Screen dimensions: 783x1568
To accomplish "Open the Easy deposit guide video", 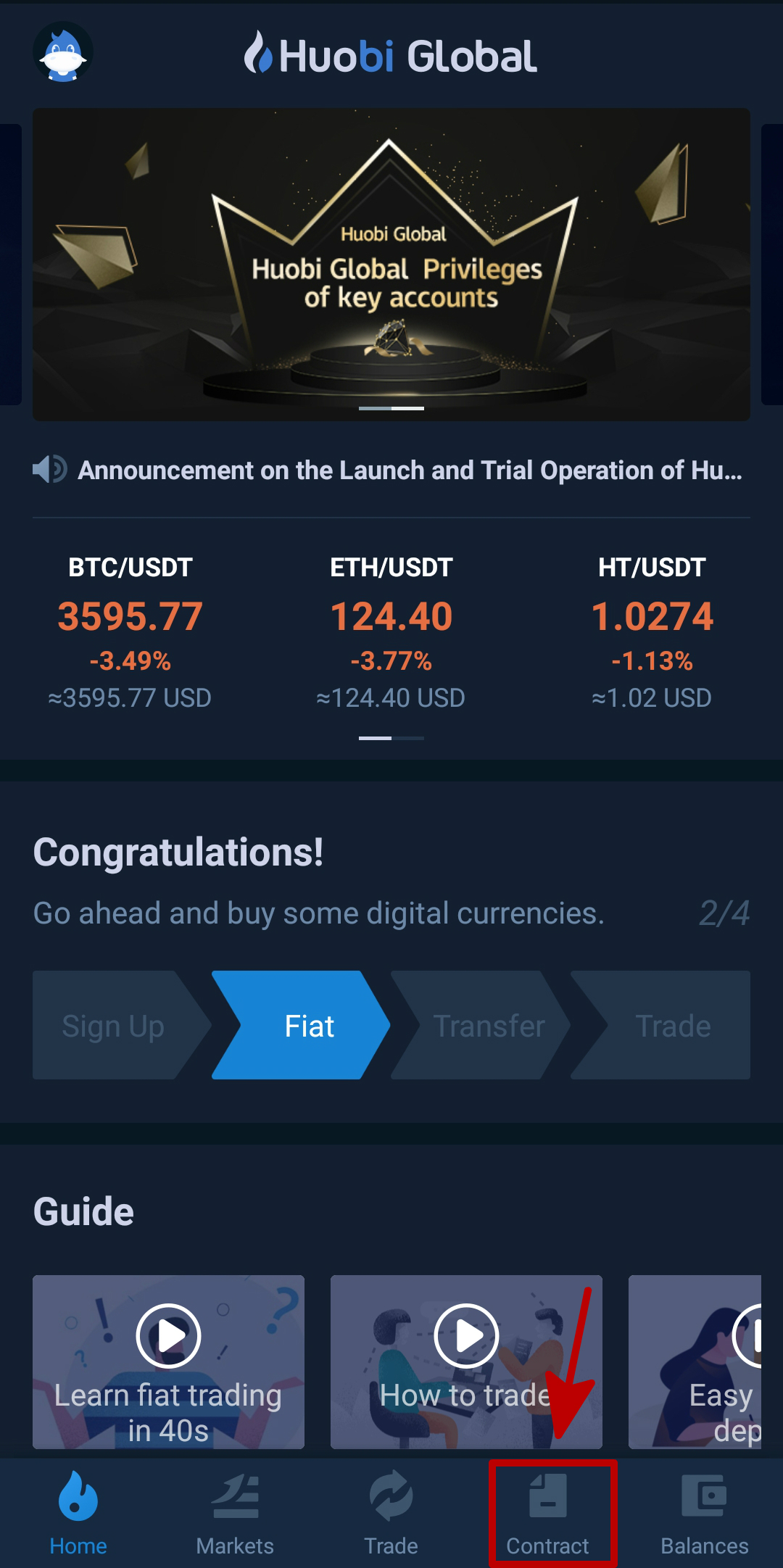I will [x=695, y=1362].
